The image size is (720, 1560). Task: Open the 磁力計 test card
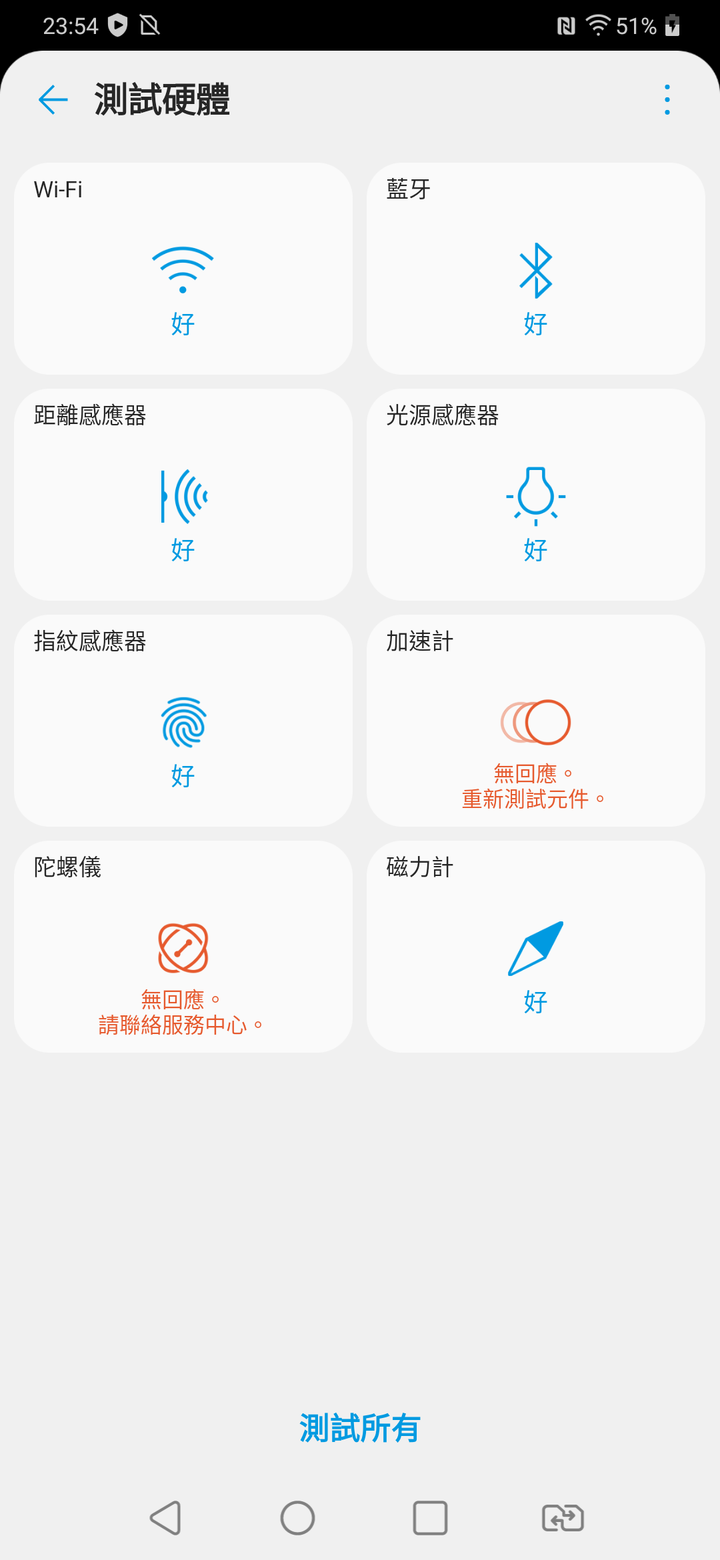point(536,947)
